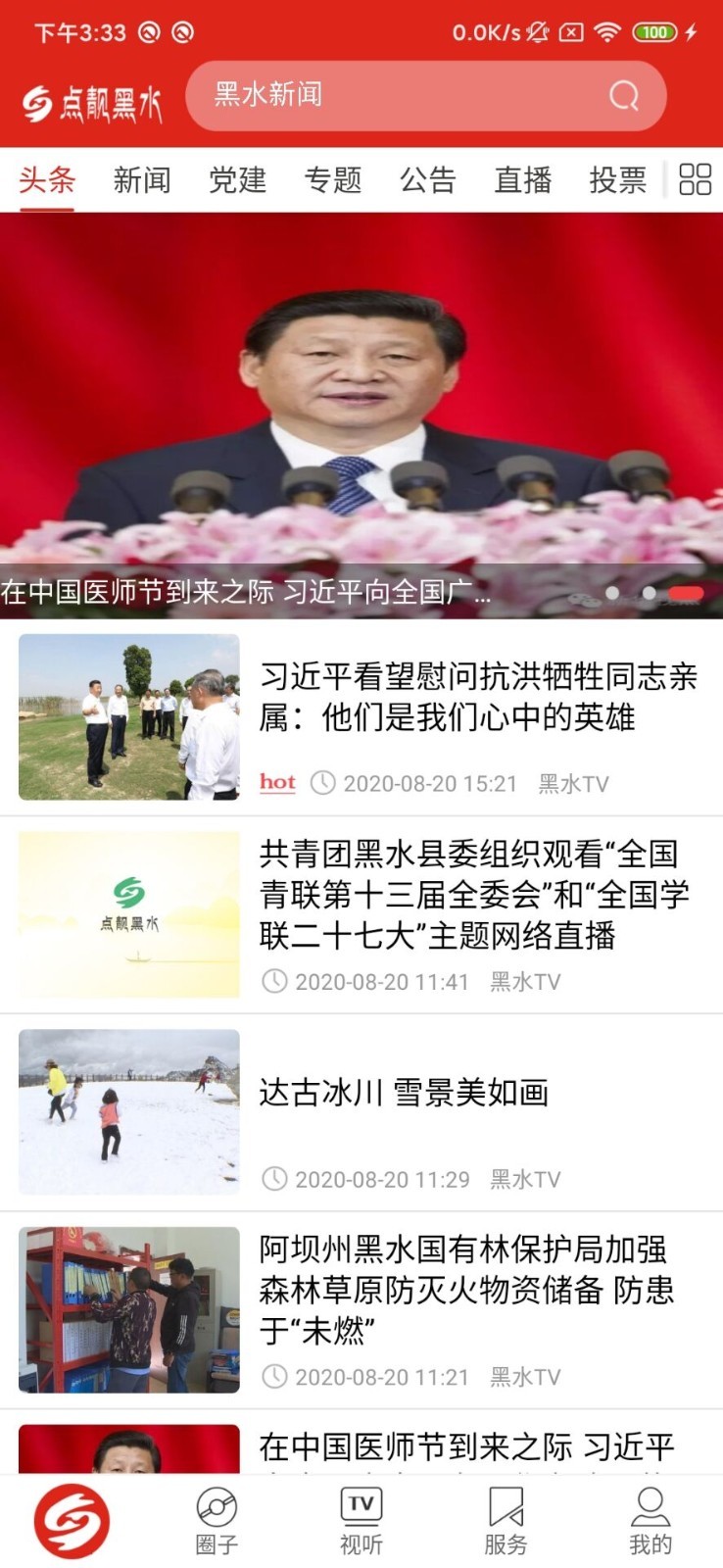Select the 专题 tab
Image resolution: width=723 pixels, height=1568 pixels.
tap(333, 180)
